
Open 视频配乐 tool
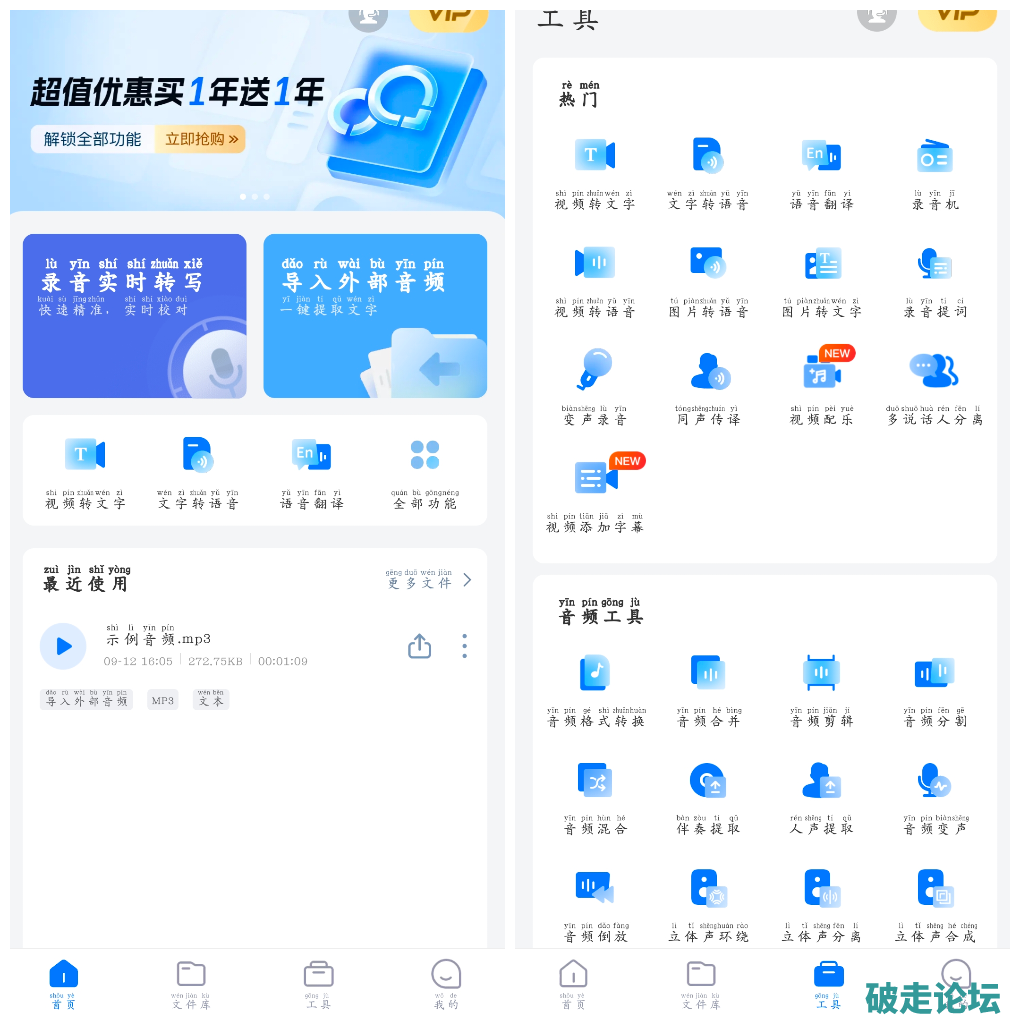822,386
